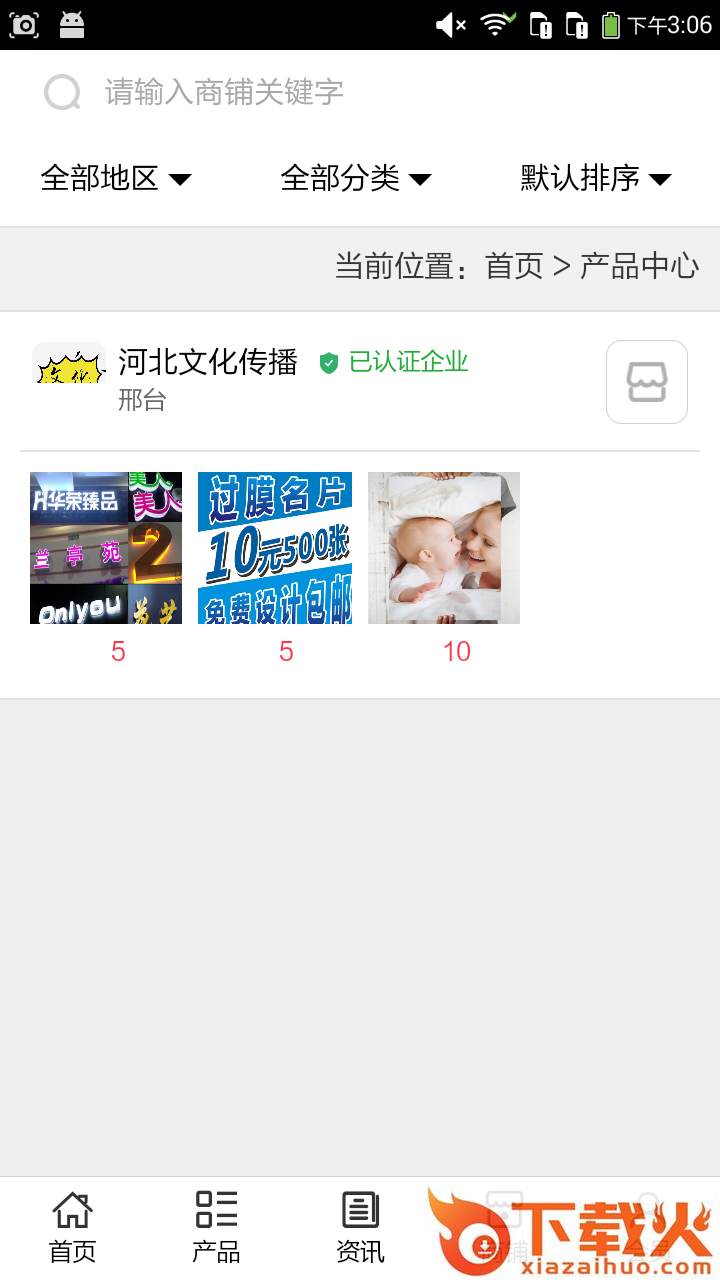The width and height of the screenshot is (720, 1280).
Task: Go to the 首页 tab
Action: pos(72,1227)
